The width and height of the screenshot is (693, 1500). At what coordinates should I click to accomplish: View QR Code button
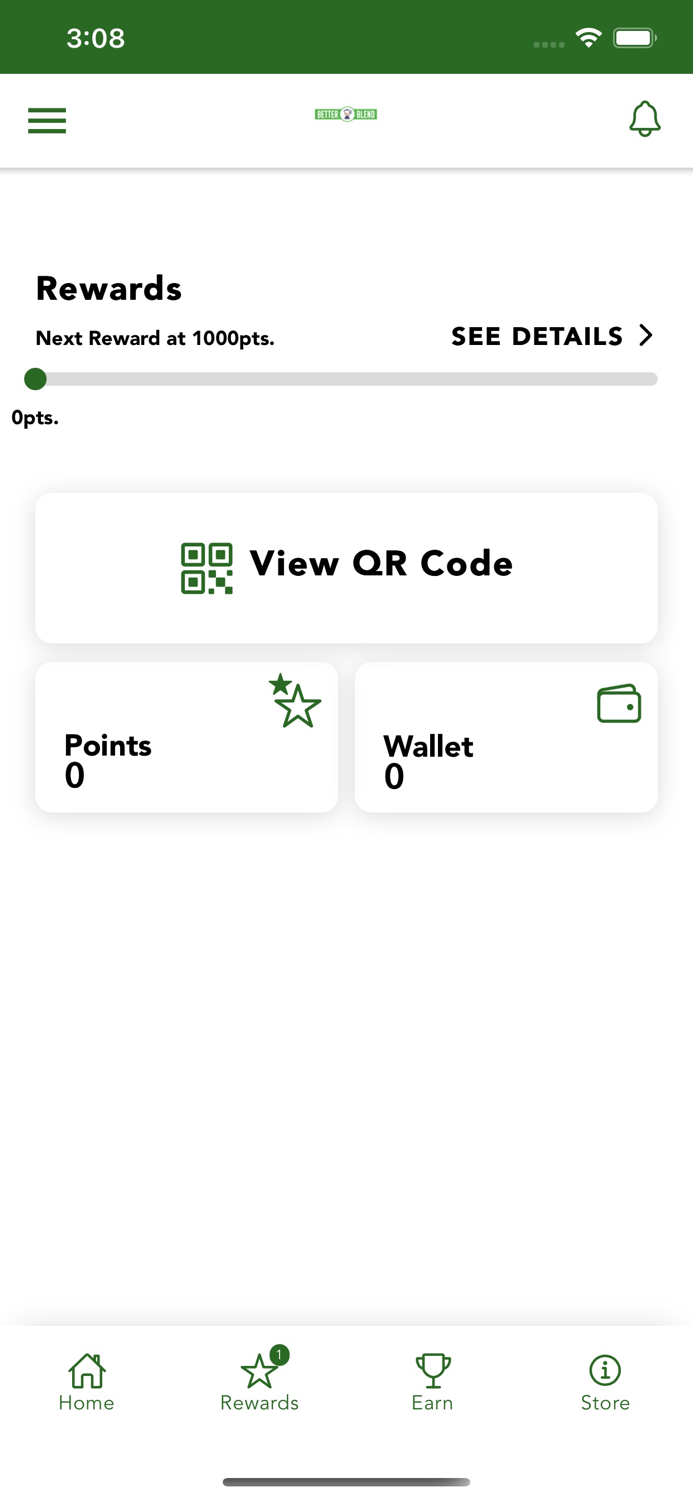point(346,567)
